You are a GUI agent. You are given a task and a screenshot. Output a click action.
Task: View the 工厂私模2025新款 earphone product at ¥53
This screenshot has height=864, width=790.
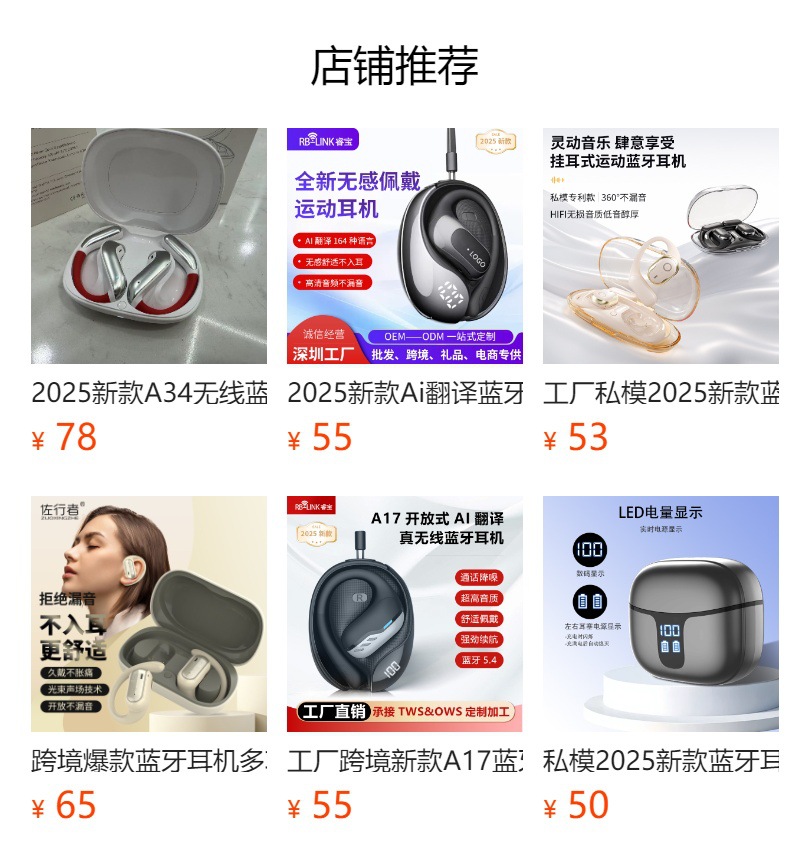click(661, 246)
